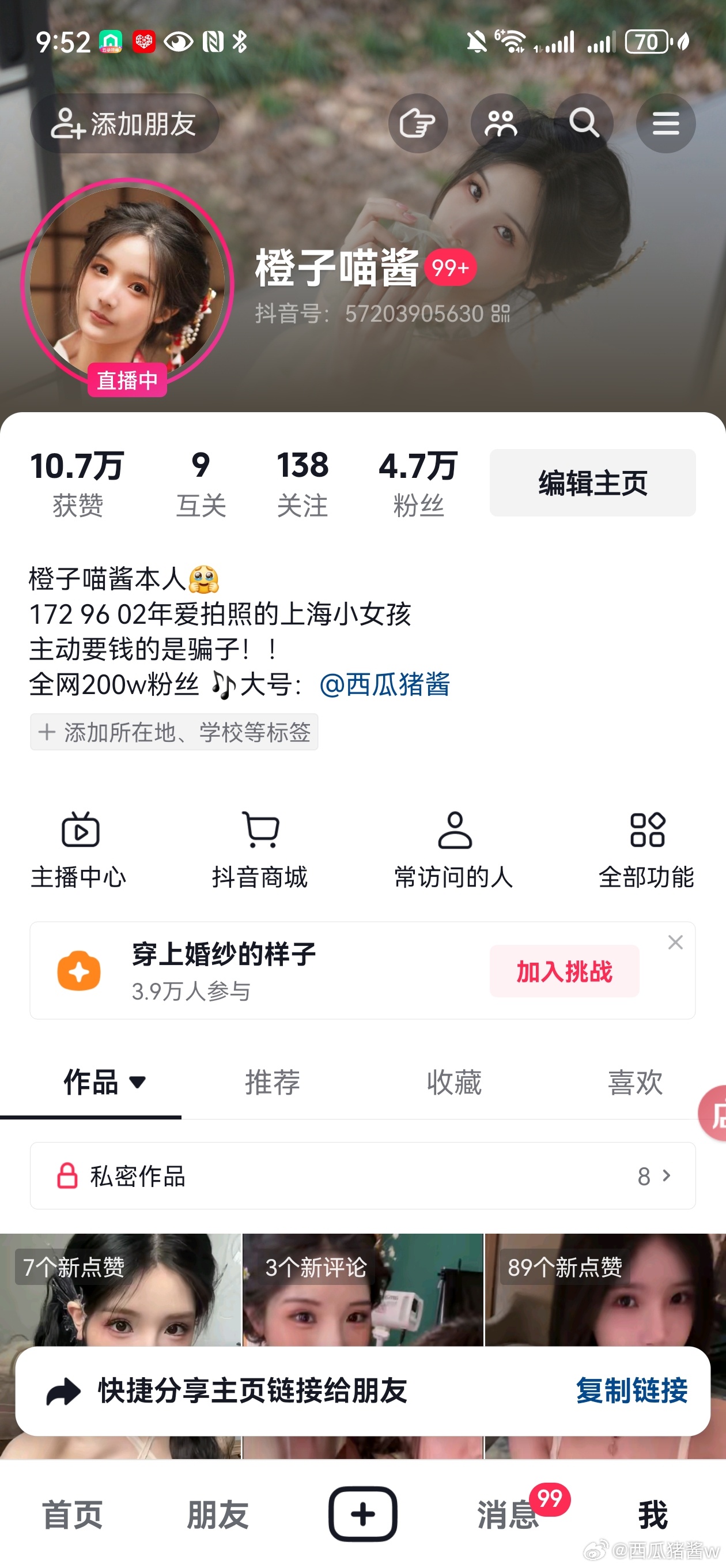Open the hamburger menu

pyautogui.click(x=665, y=123)
